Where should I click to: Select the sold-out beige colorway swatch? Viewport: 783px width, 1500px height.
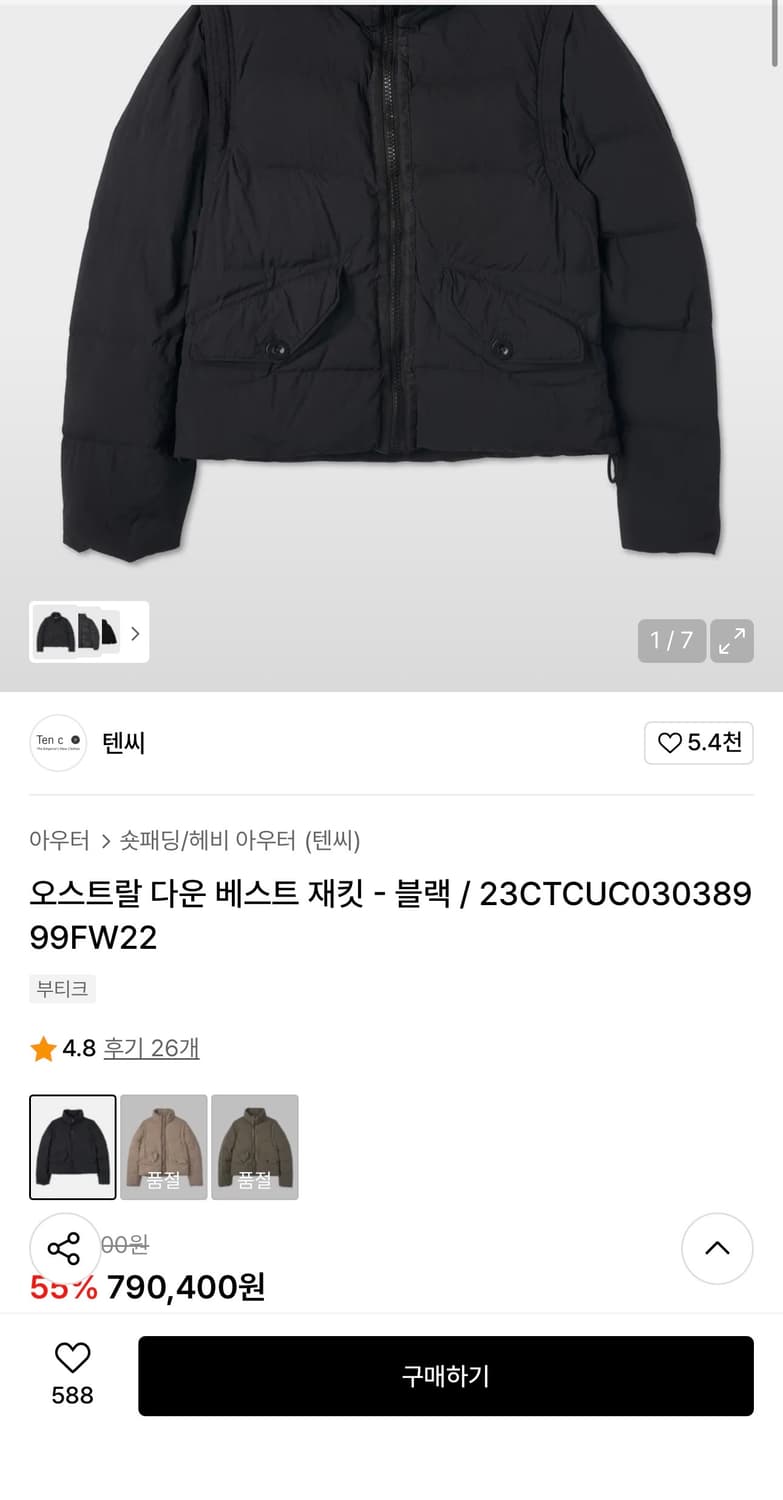tap(163, 1146)
